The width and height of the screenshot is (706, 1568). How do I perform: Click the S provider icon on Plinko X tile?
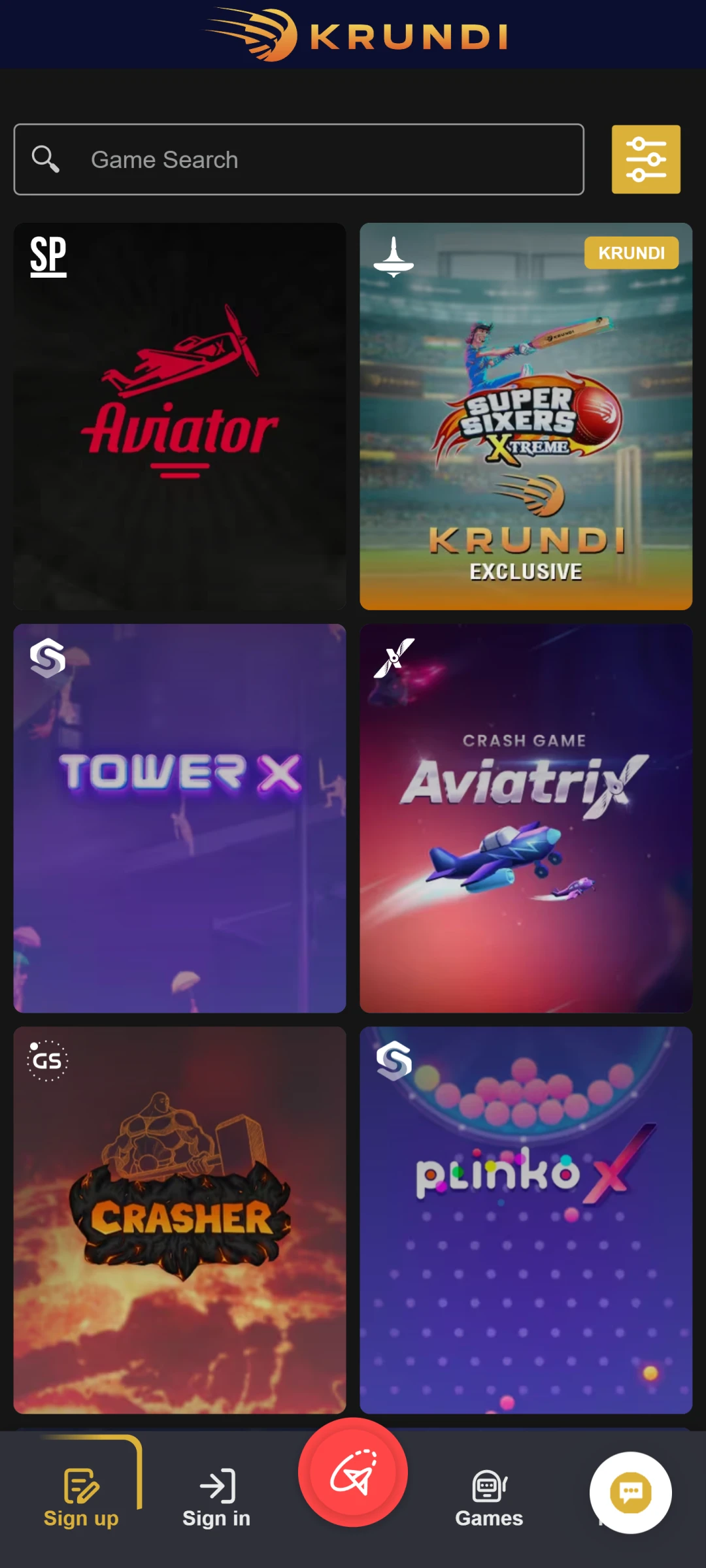(394, 1060)
